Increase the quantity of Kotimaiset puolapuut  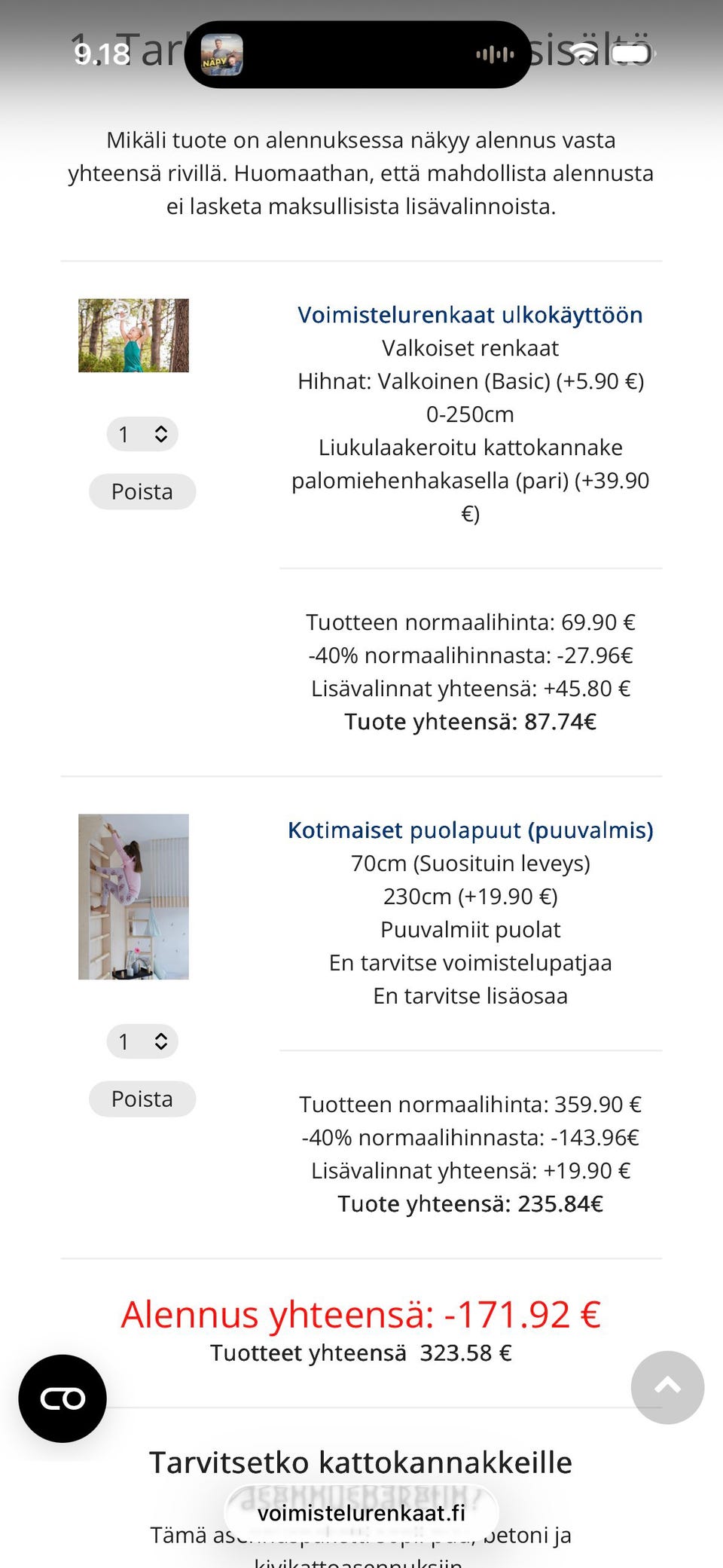coord(160,1035)
